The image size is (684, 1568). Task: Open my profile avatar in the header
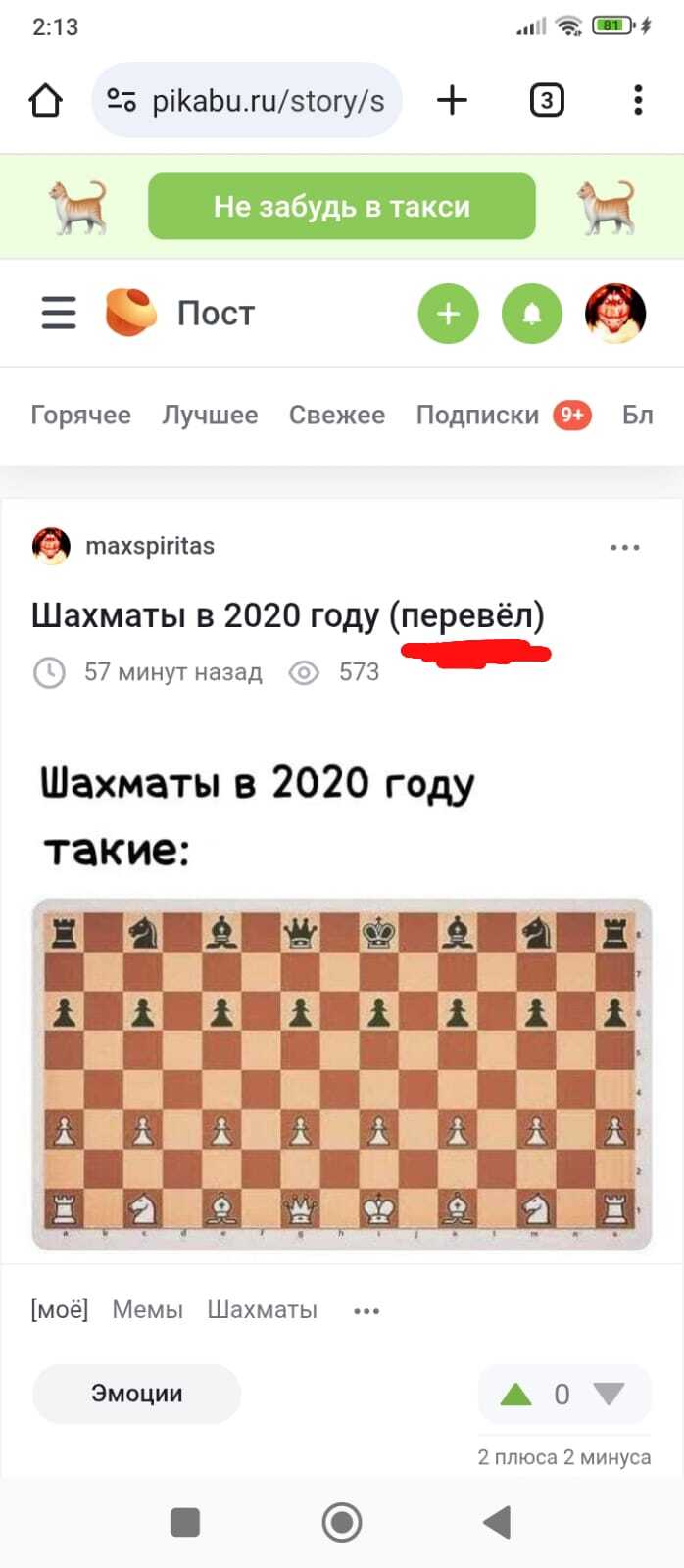point(614,314)
